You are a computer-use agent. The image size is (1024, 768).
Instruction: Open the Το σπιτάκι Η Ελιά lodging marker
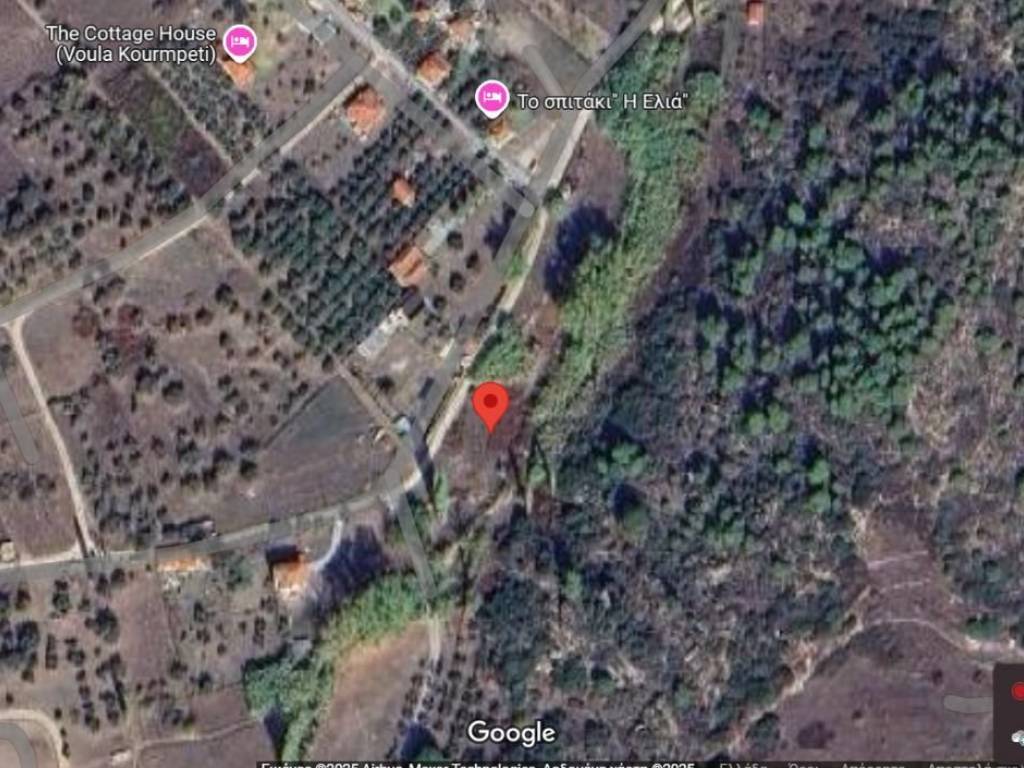(490, 98)
